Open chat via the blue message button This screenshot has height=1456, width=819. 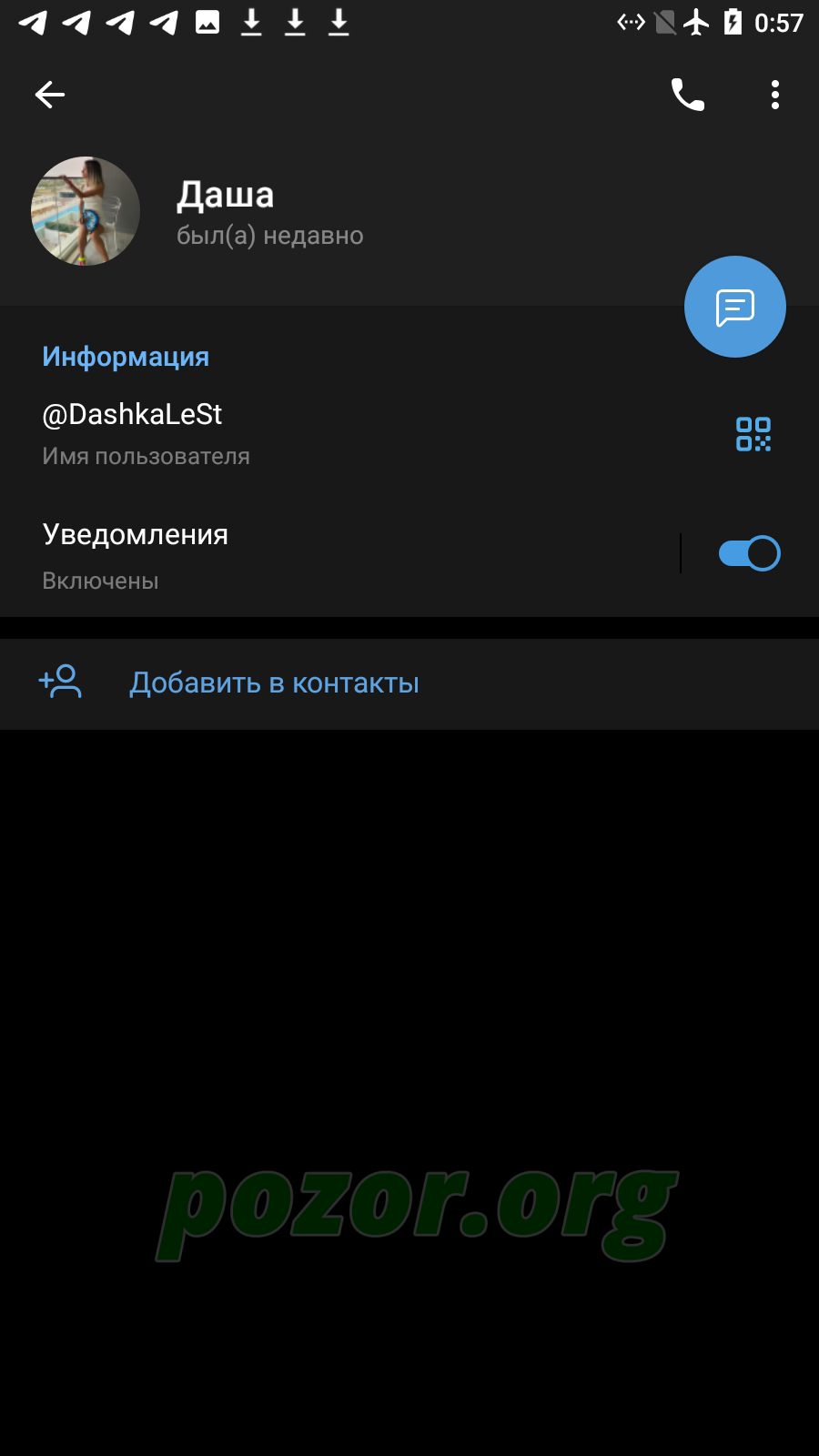pos(735,307)
